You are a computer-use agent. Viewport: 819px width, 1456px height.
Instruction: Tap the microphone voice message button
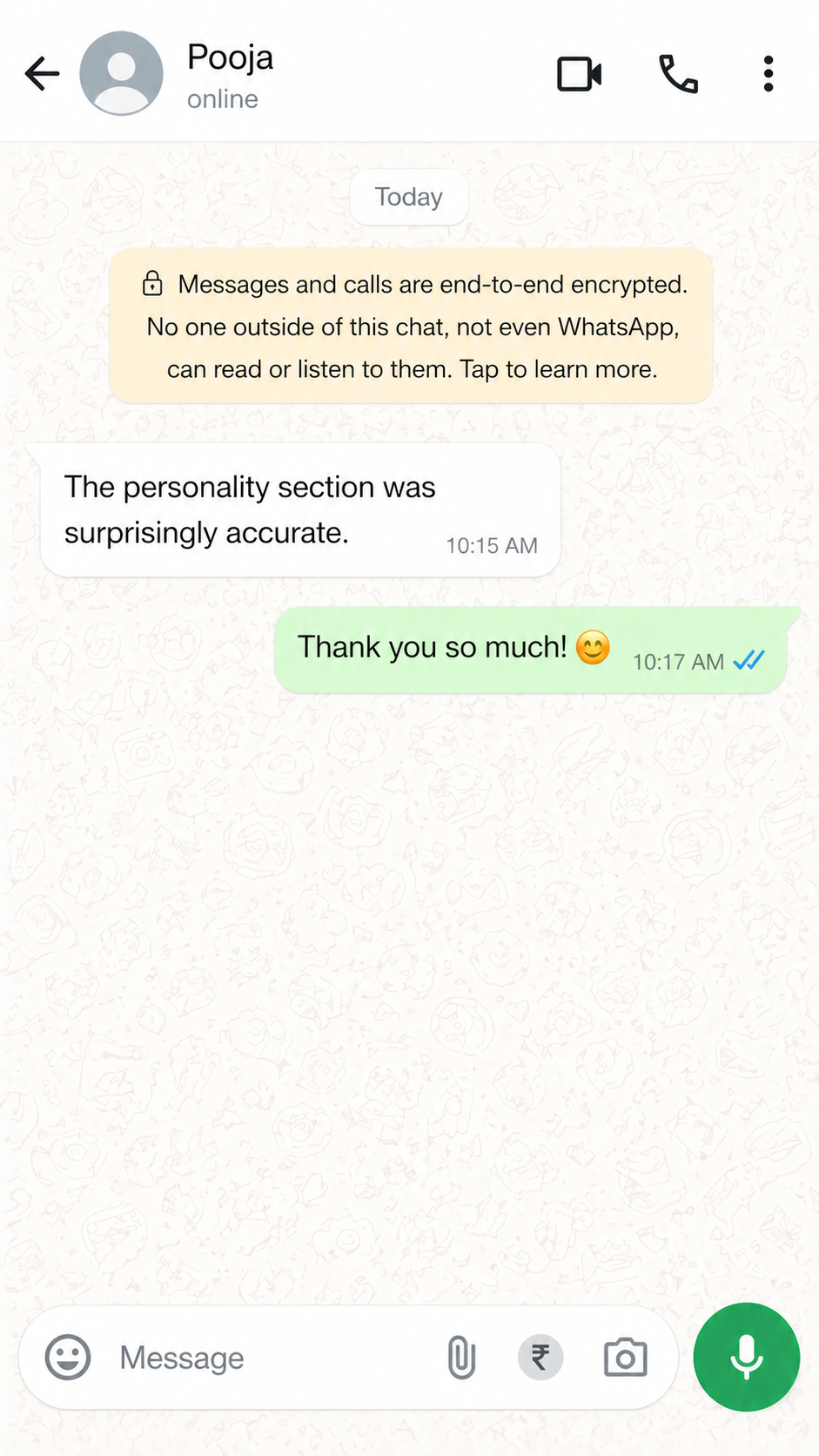click(746, 1357)
